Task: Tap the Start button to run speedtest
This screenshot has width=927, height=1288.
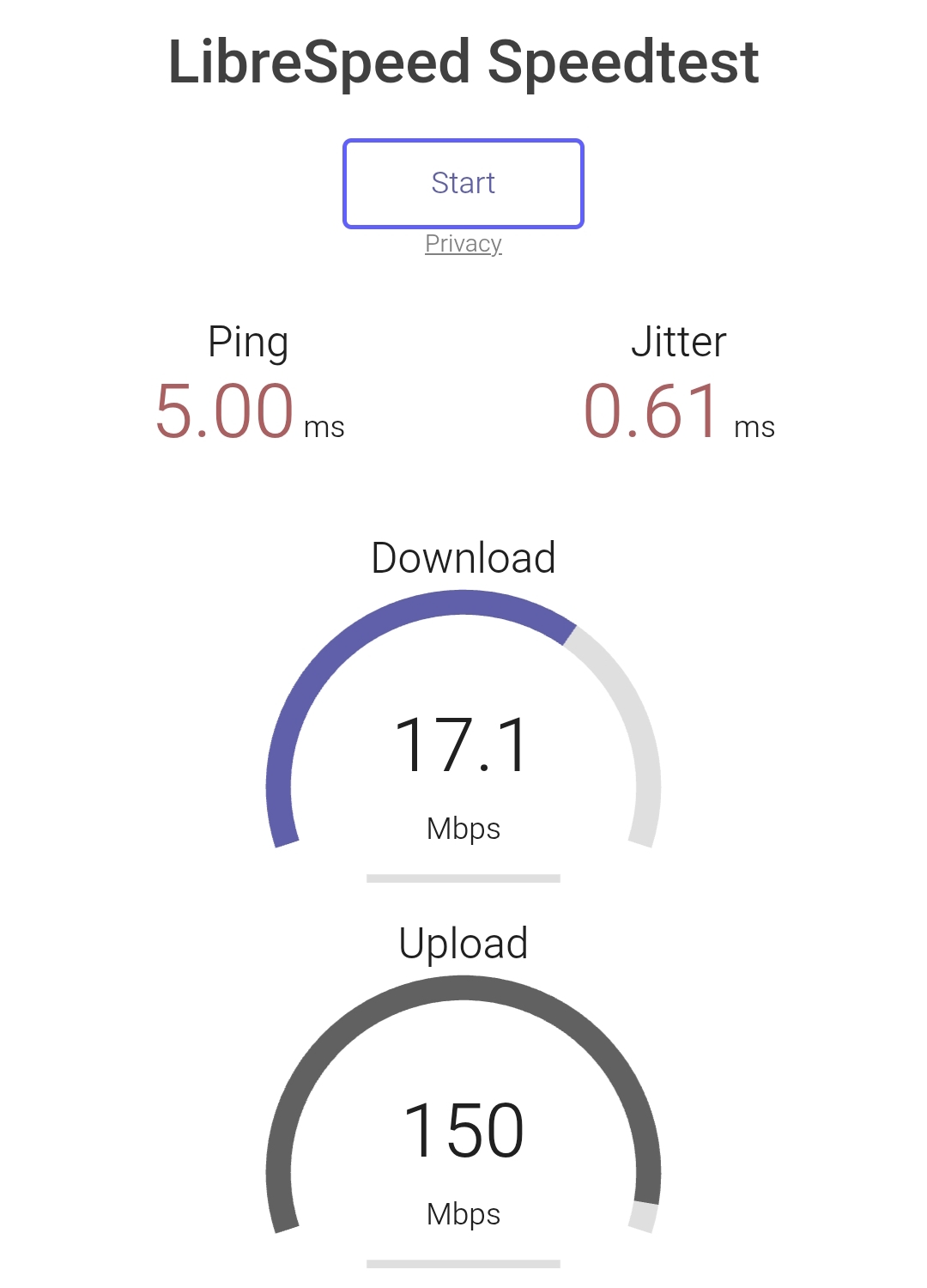Action: tap(463, 183)
